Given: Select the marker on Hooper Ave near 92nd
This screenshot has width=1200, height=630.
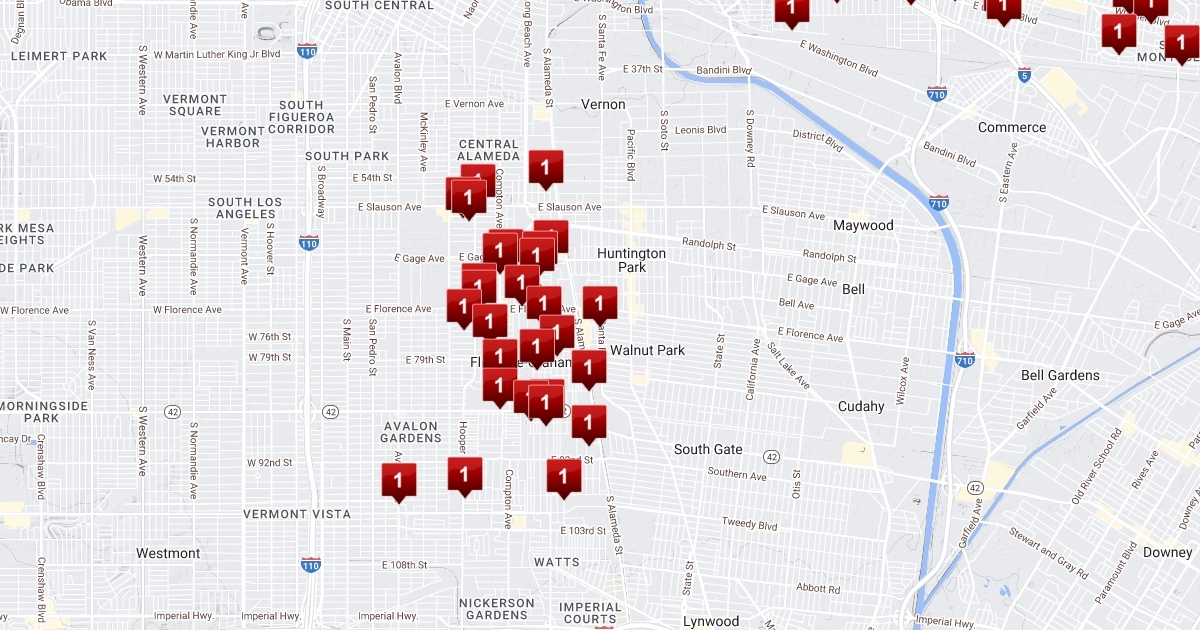Looking at the screenshot, I should 465,475.
